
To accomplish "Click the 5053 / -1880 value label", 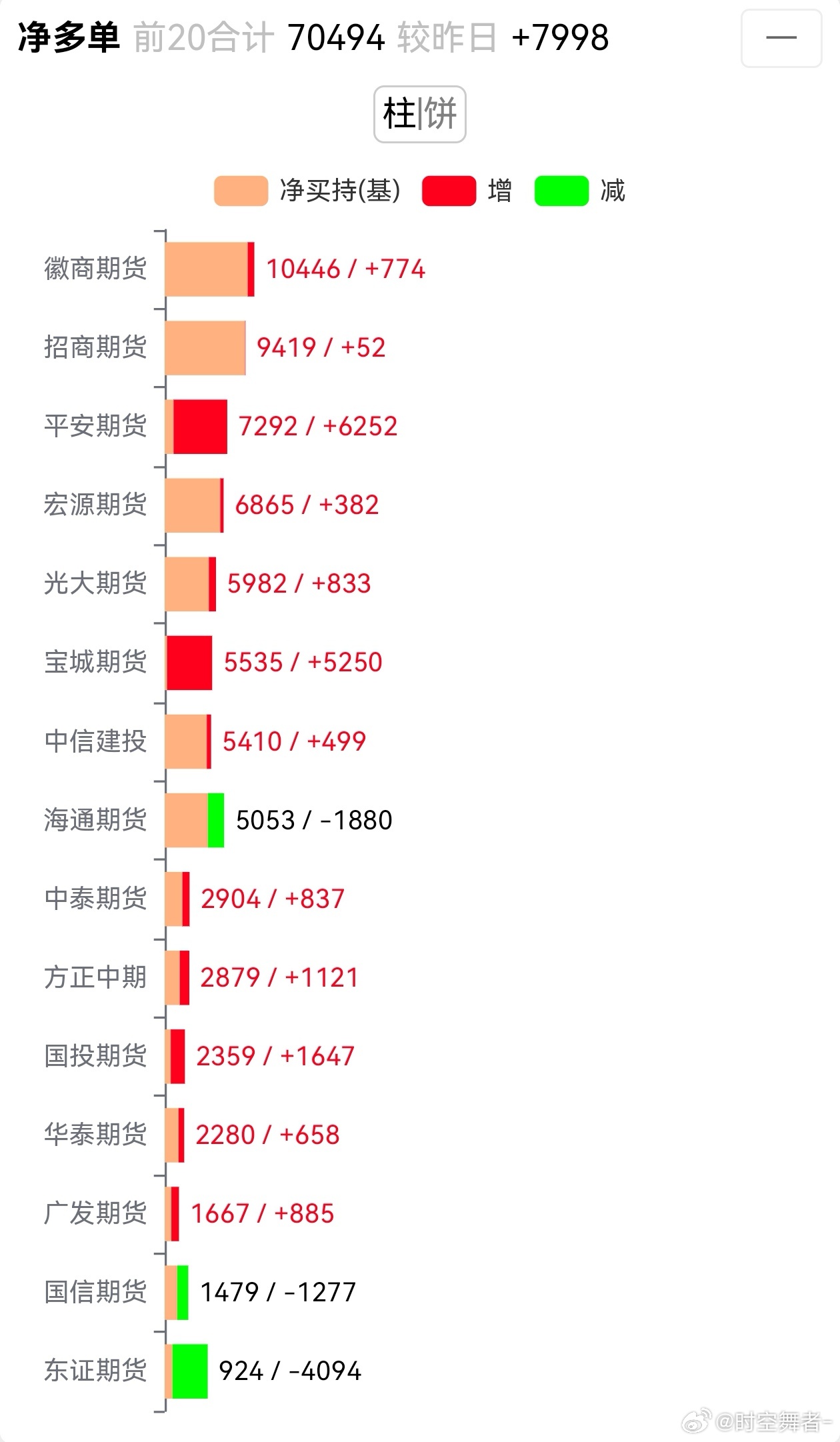I will 313,820.
